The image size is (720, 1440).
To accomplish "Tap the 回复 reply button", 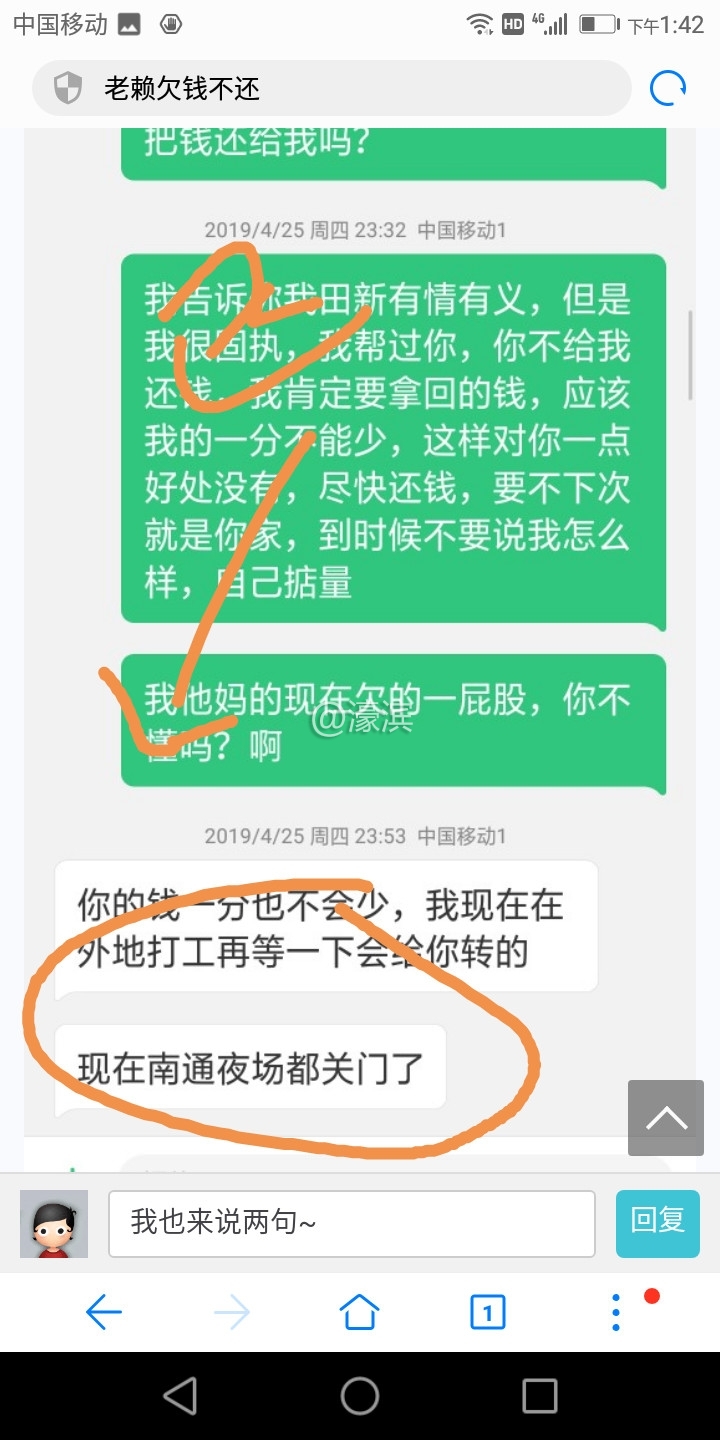I will click(657, 1223).
